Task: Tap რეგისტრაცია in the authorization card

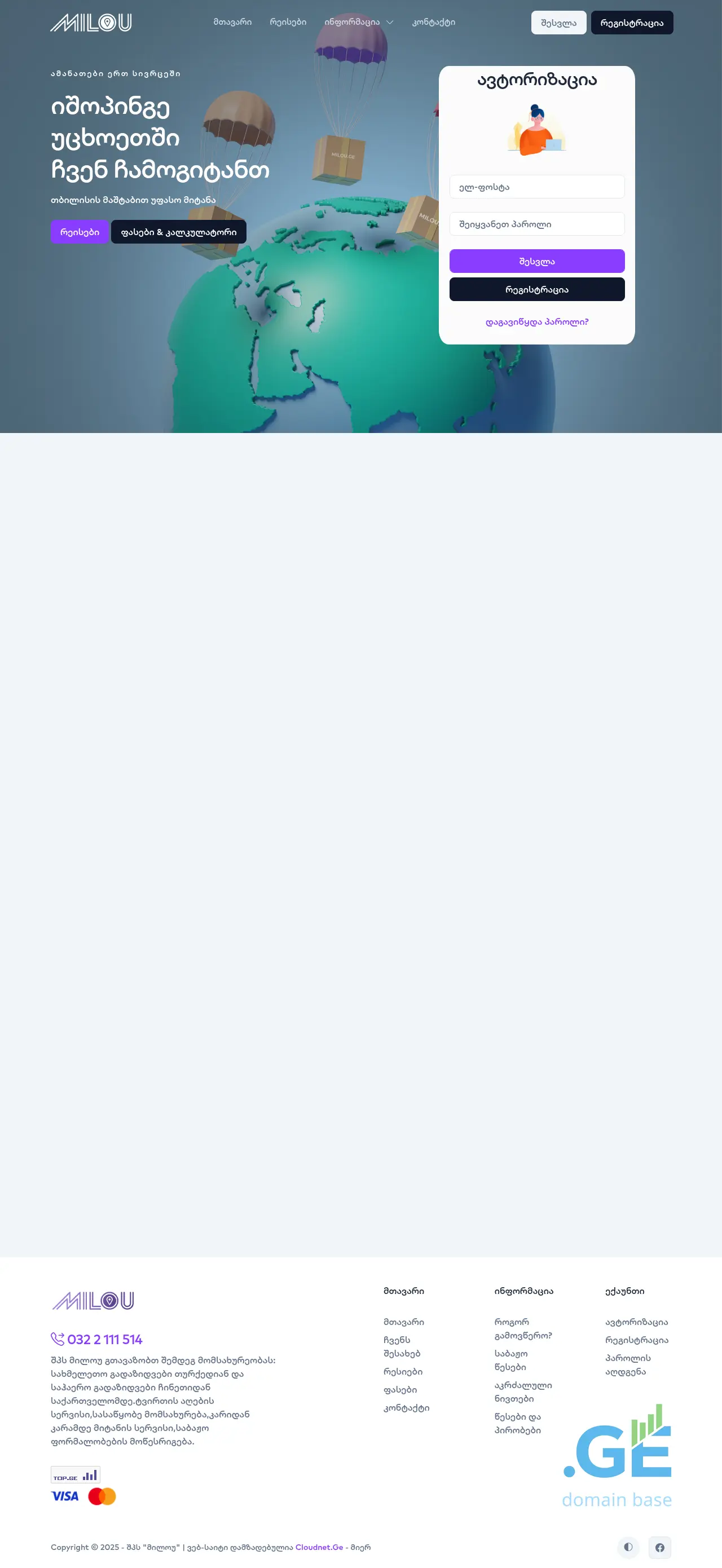Action: coord(536,290)
